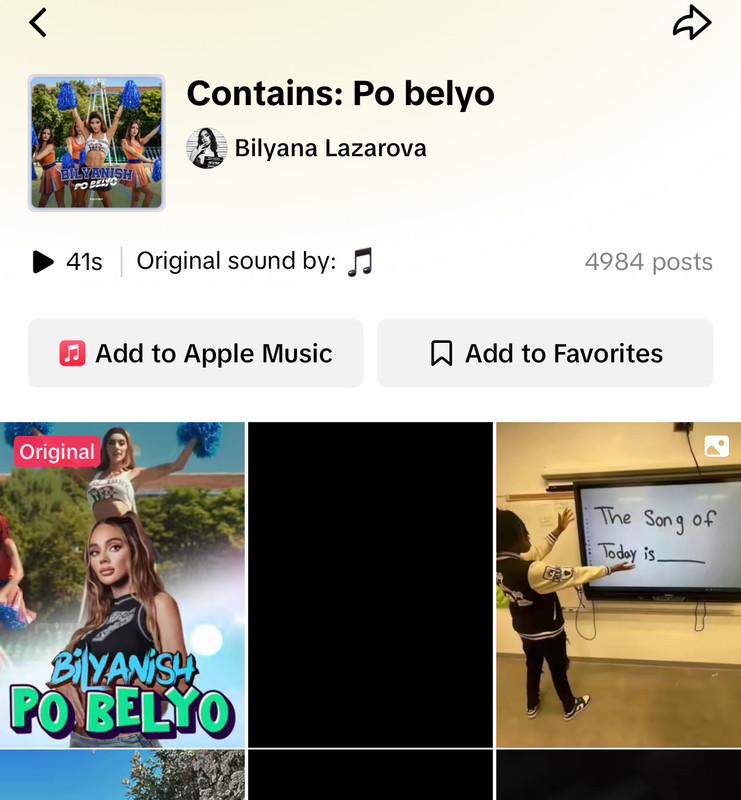Open the 'The Song of Today is' post
This screenshot has width=741, height=800.
click(x=618, y=584)
